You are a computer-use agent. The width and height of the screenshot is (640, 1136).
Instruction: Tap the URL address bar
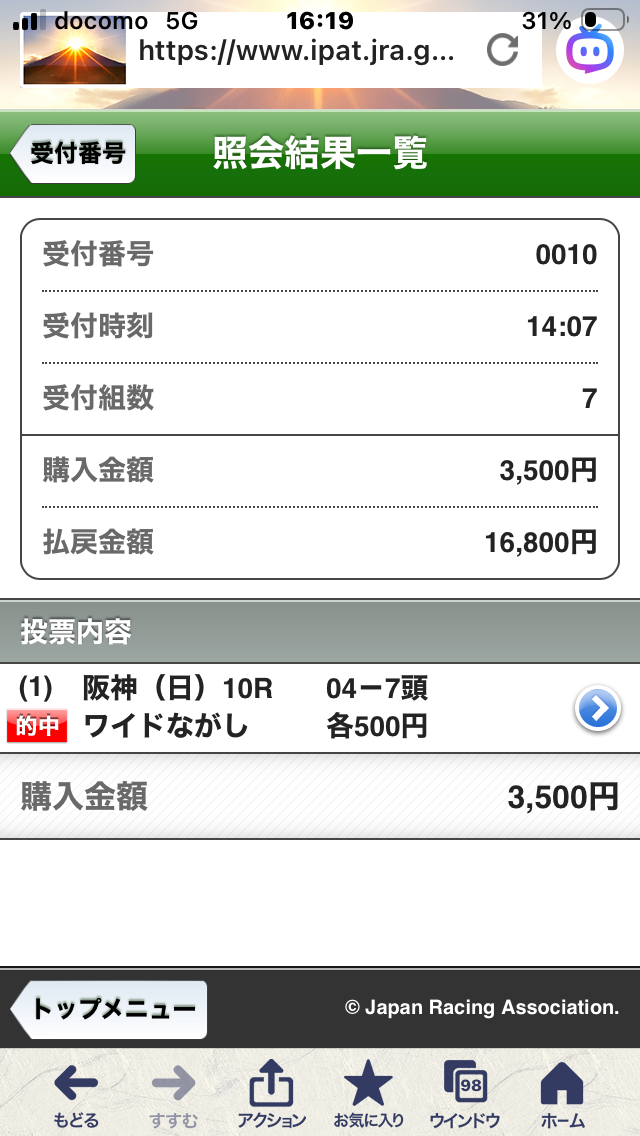tap(300, 50)
